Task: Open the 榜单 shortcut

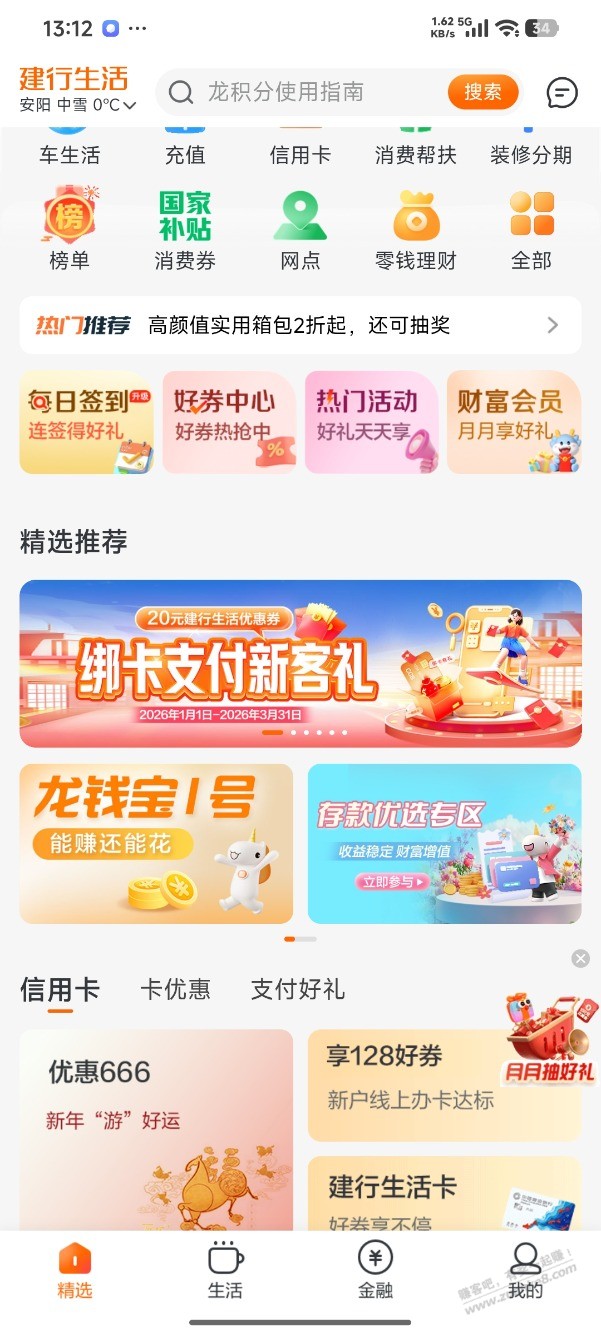Action: pyautogui.click(x=69, y=230)
